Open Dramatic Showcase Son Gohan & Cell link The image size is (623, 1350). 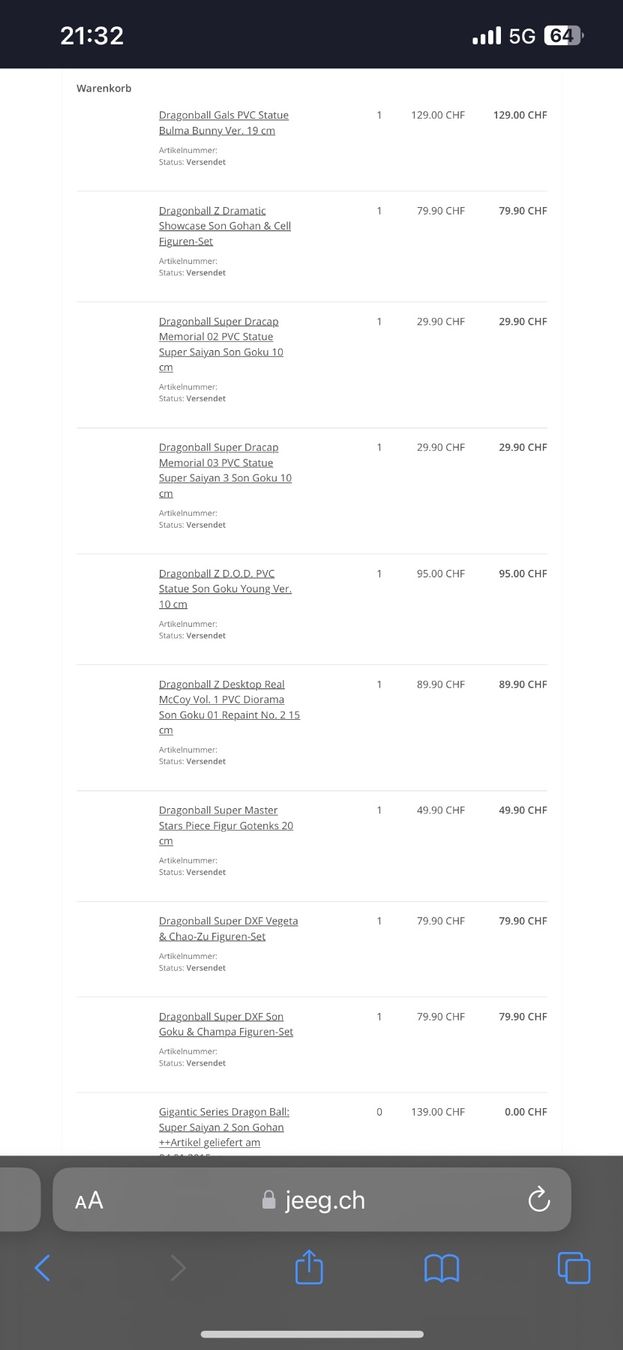(x=225, y=226)
